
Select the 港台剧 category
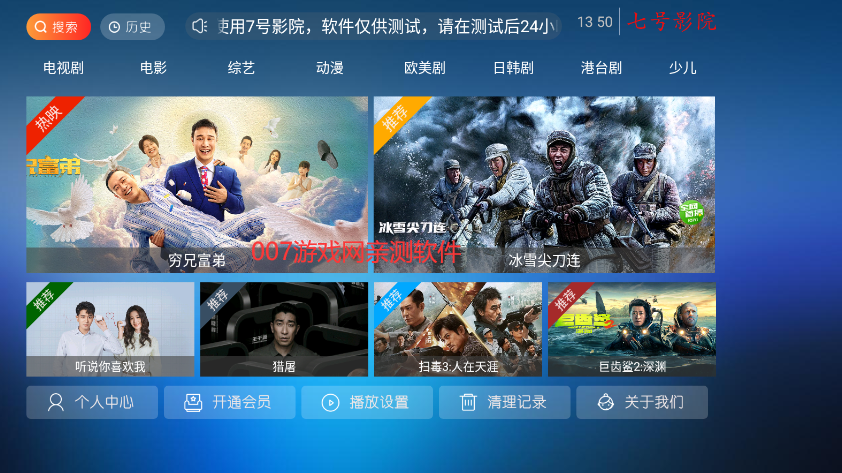point(601,68)
